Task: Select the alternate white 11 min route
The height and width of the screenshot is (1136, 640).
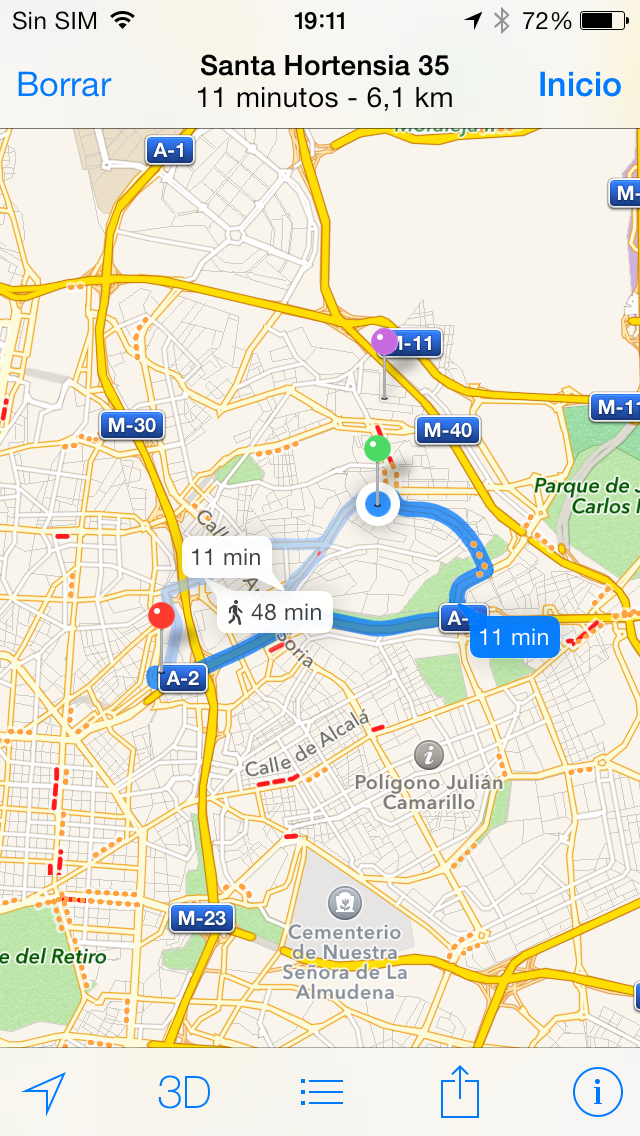Action: 226,557
